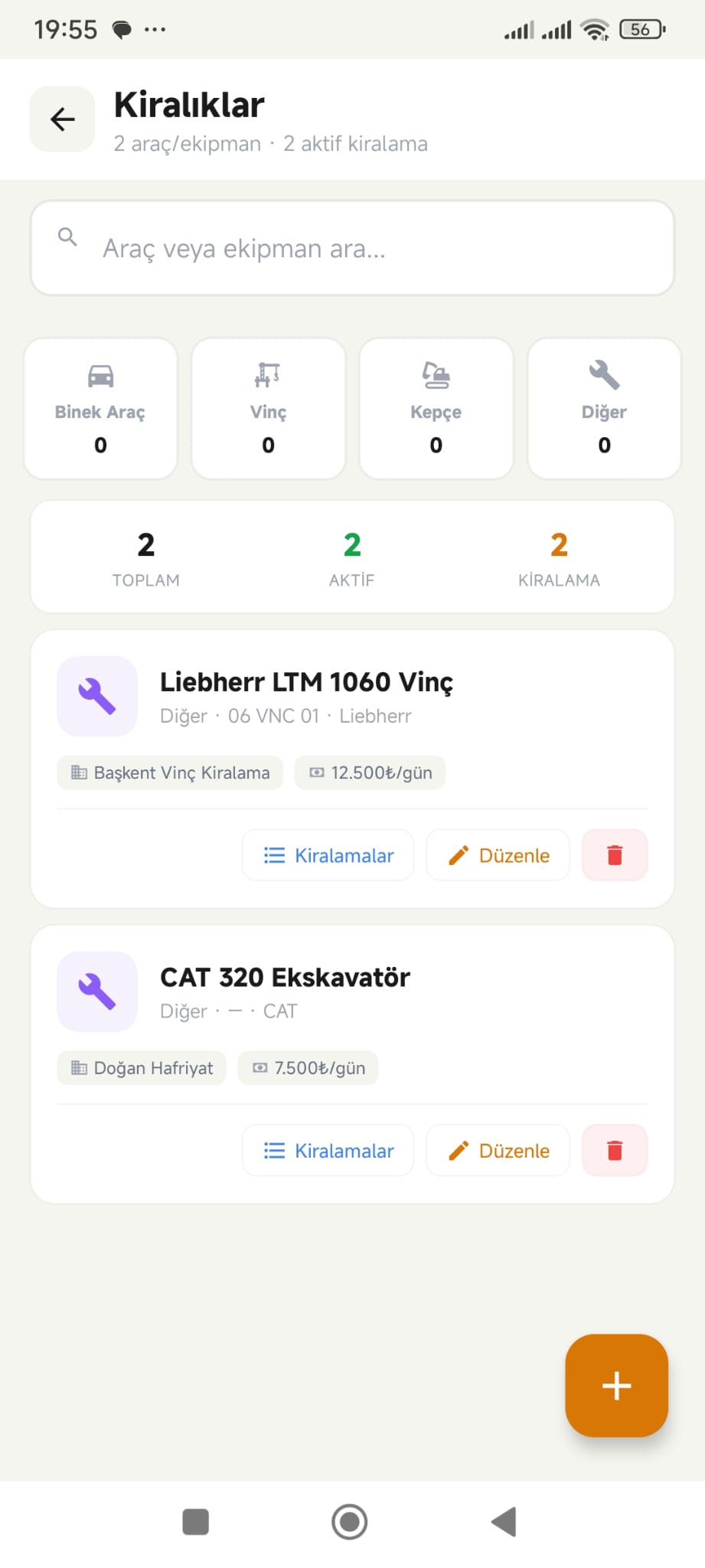Tap the Araç veya ekipman ara search field
Screen dimensions: 705x1568
[x=352, y=248]
